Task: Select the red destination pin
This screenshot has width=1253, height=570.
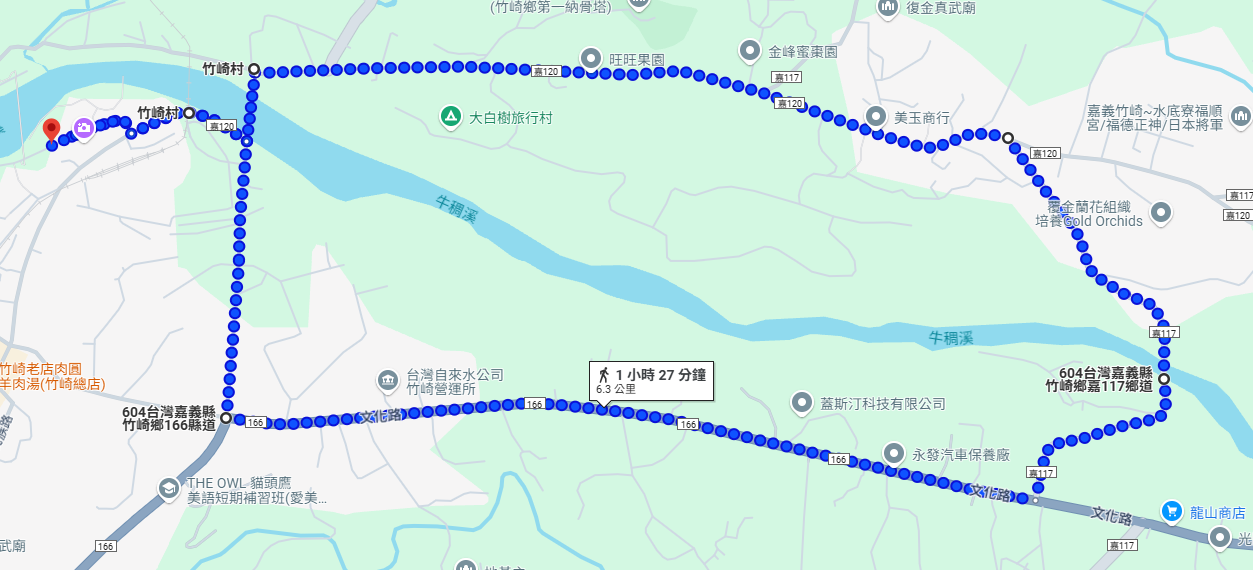Action: (x=51, y=130)
